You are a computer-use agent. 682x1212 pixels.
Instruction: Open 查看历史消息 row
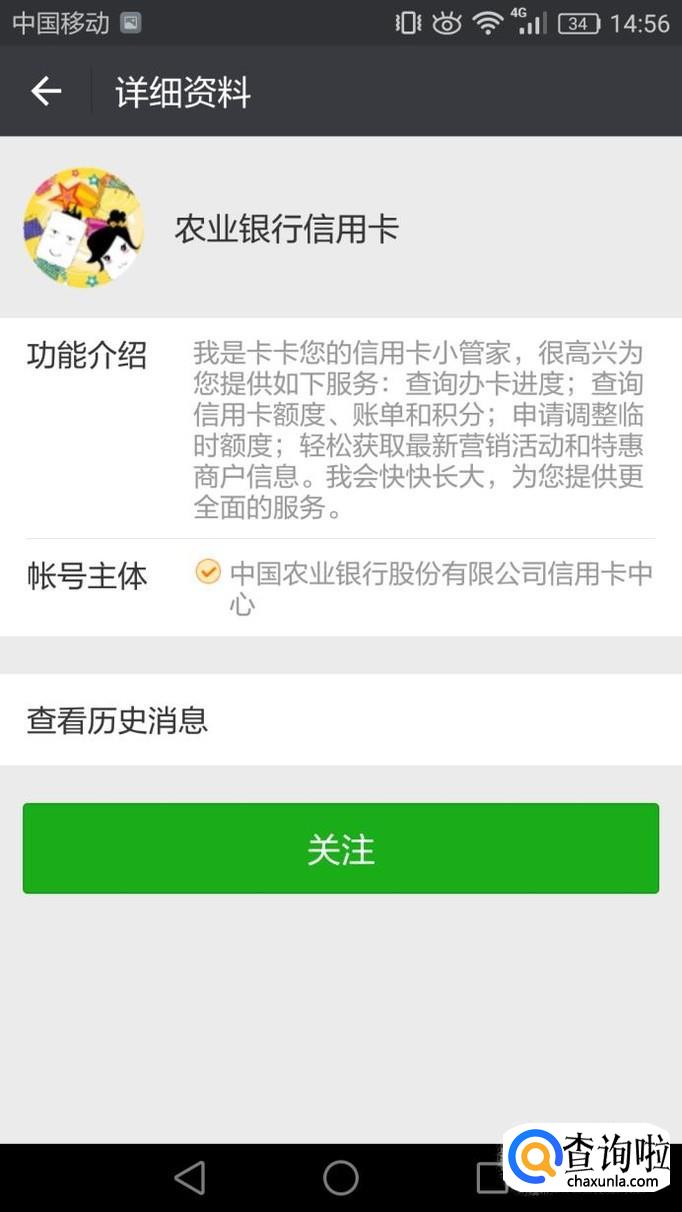341,720
